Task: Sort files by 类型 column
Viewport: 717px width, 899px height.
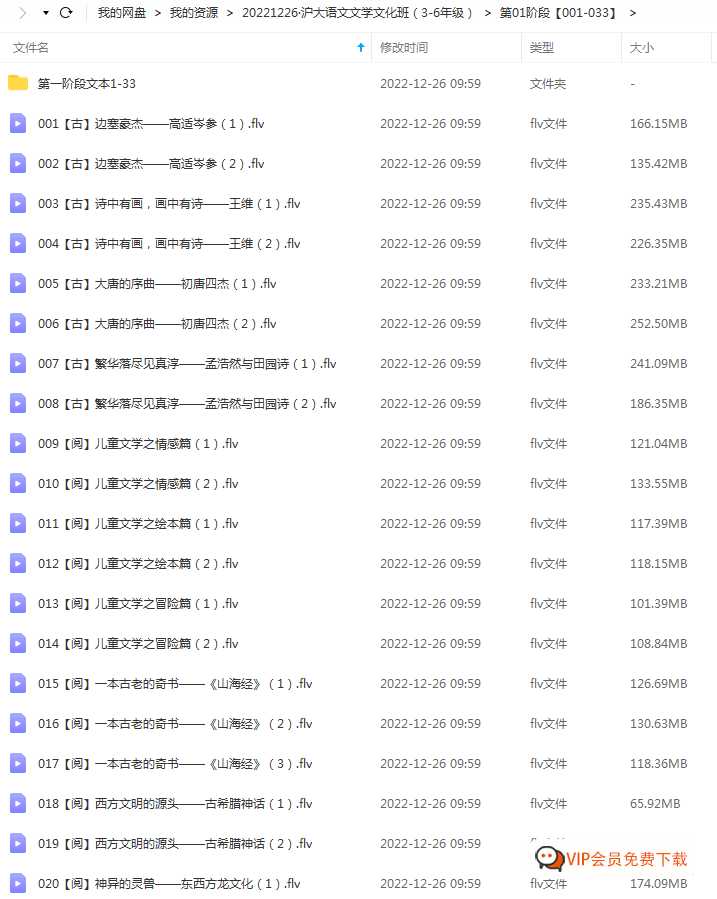Action: point(541,47)
